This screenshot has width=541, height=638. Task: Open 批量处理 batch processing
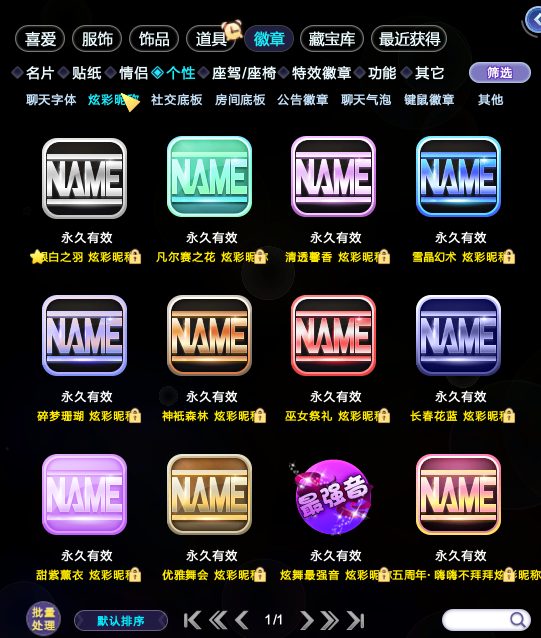tap(44, 618)
